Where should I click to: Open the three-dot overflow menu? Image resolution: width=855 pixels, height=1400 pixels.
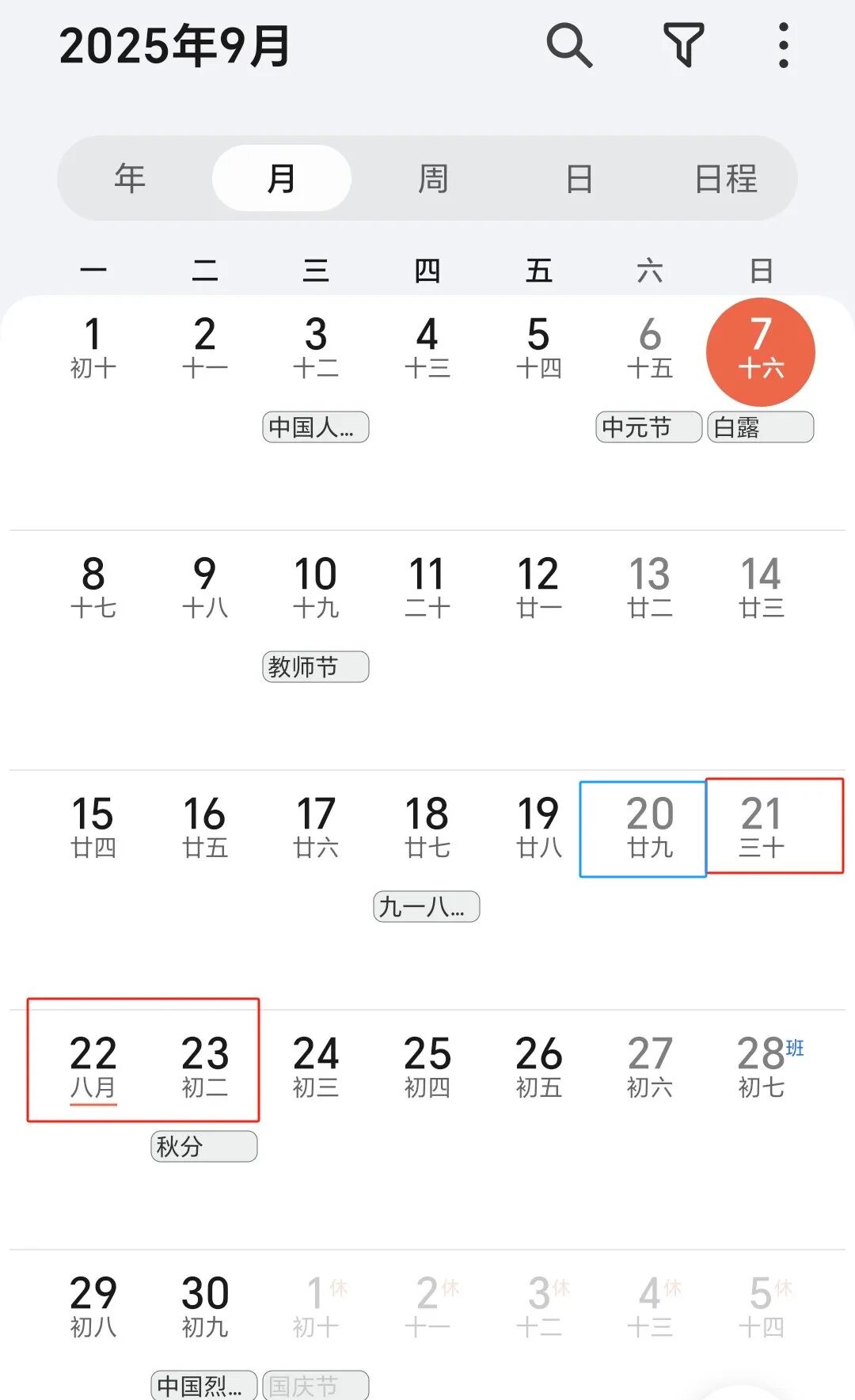point(783,45)
